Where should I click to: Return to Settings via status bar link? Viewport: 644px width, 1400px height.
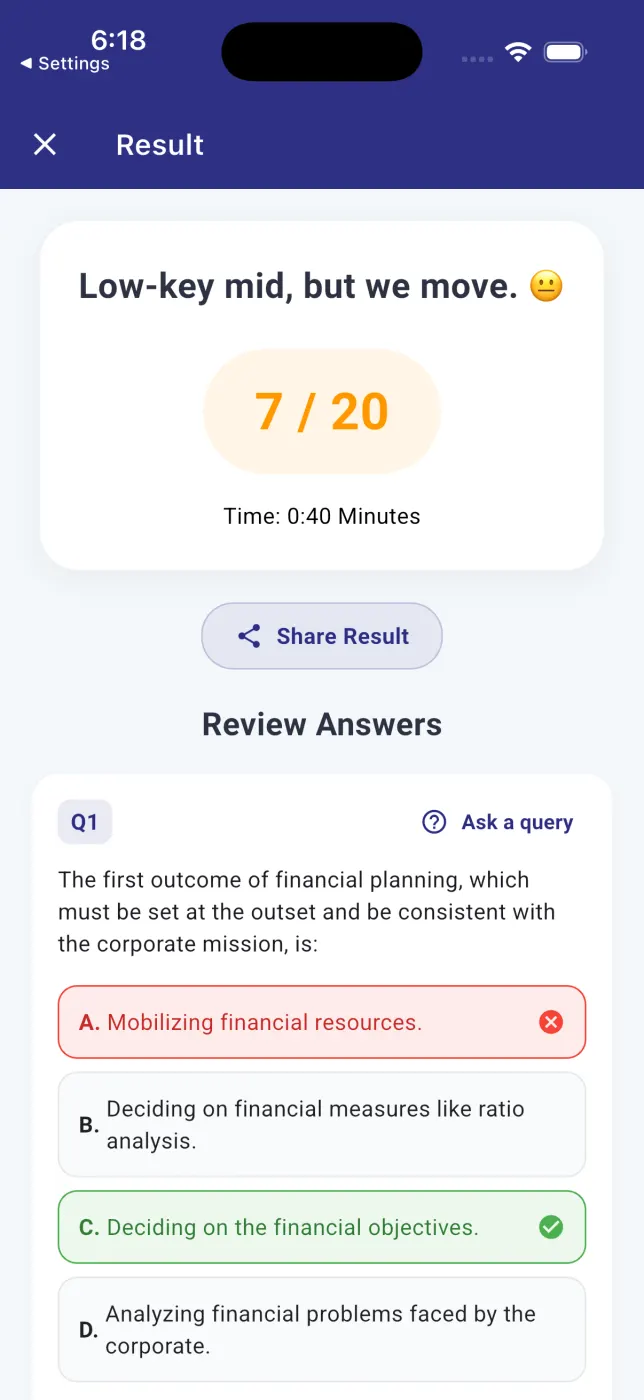pyautogui.click(x=65, y=63)
